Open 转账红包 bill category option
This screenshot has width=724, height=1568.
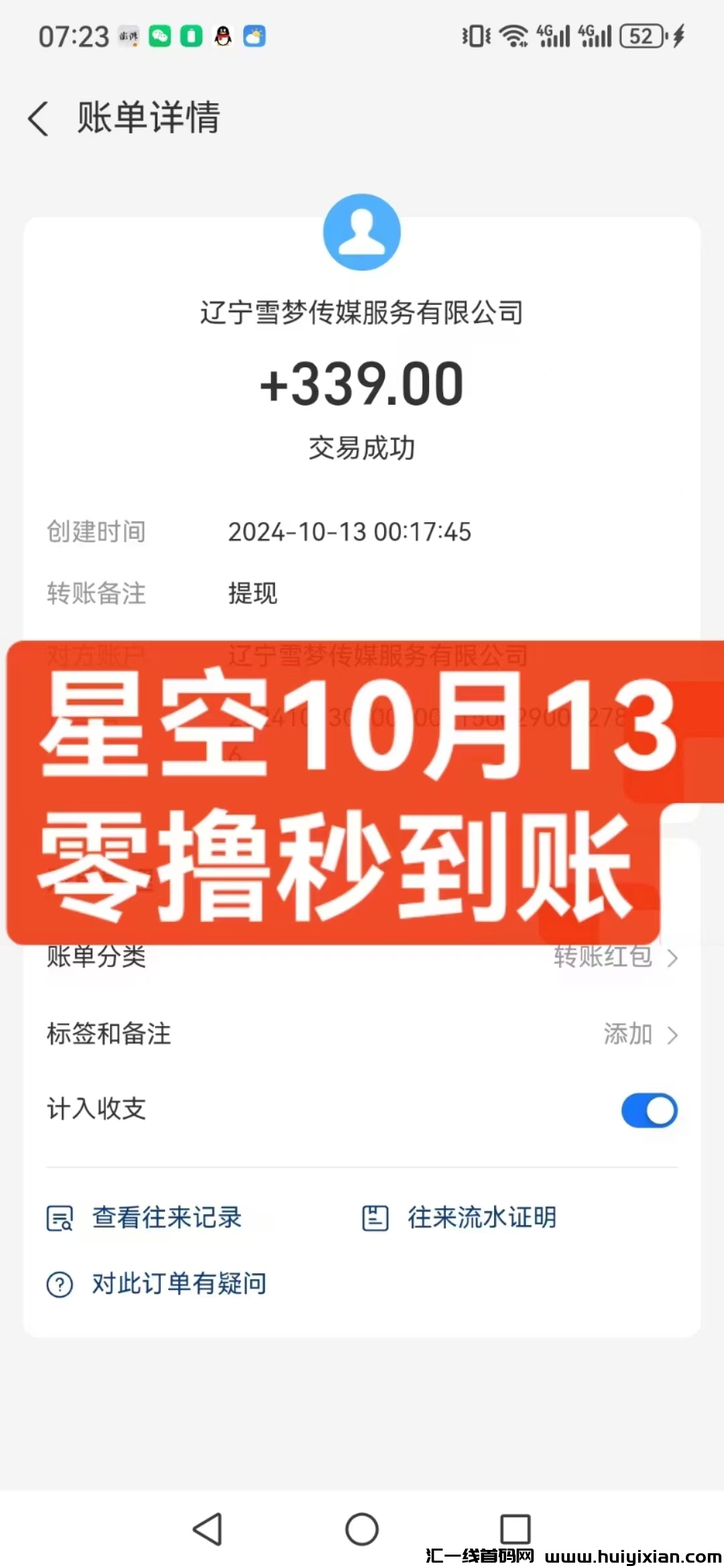[603, 958]
